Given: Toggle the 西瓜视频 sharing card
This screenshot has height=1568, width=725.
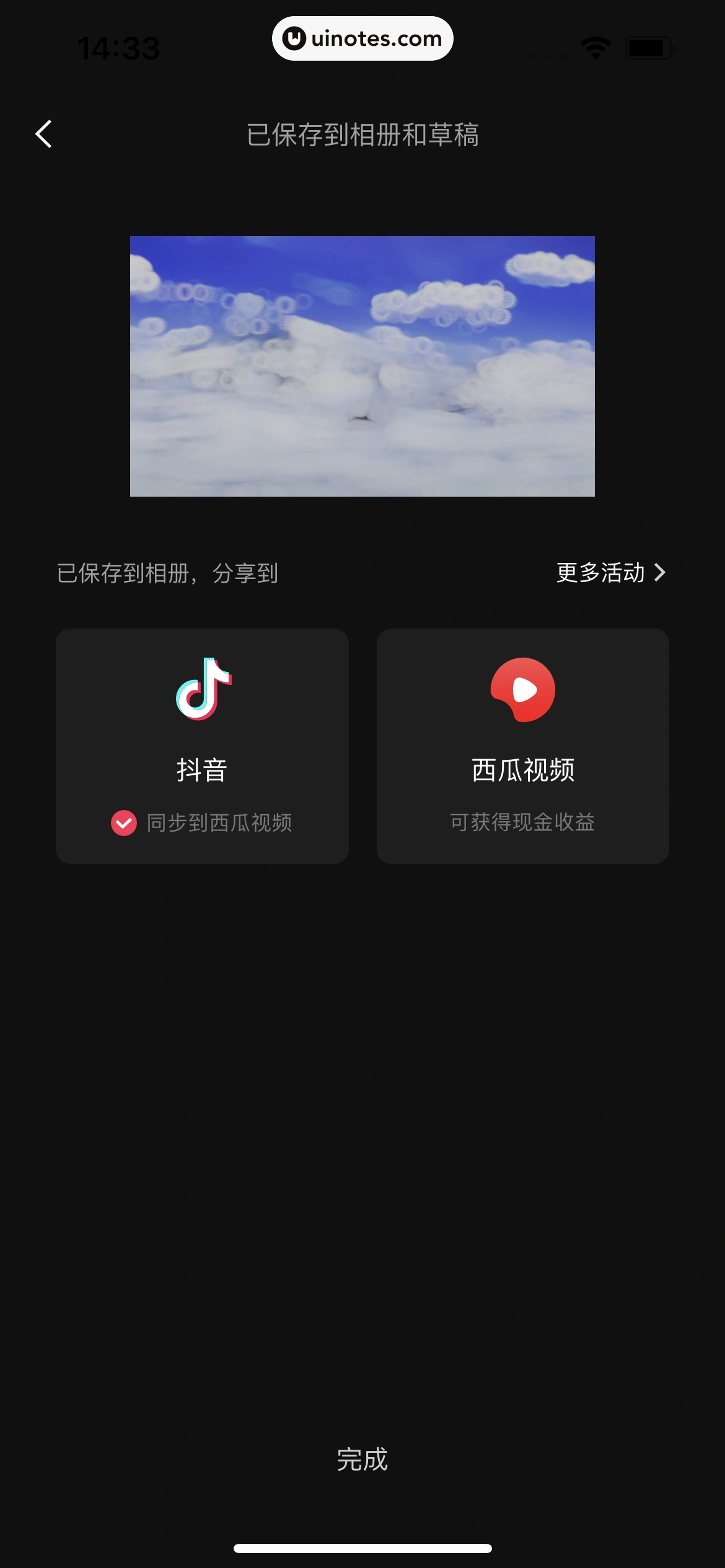Looking at the screenshot, I should [x=524, y=746].
